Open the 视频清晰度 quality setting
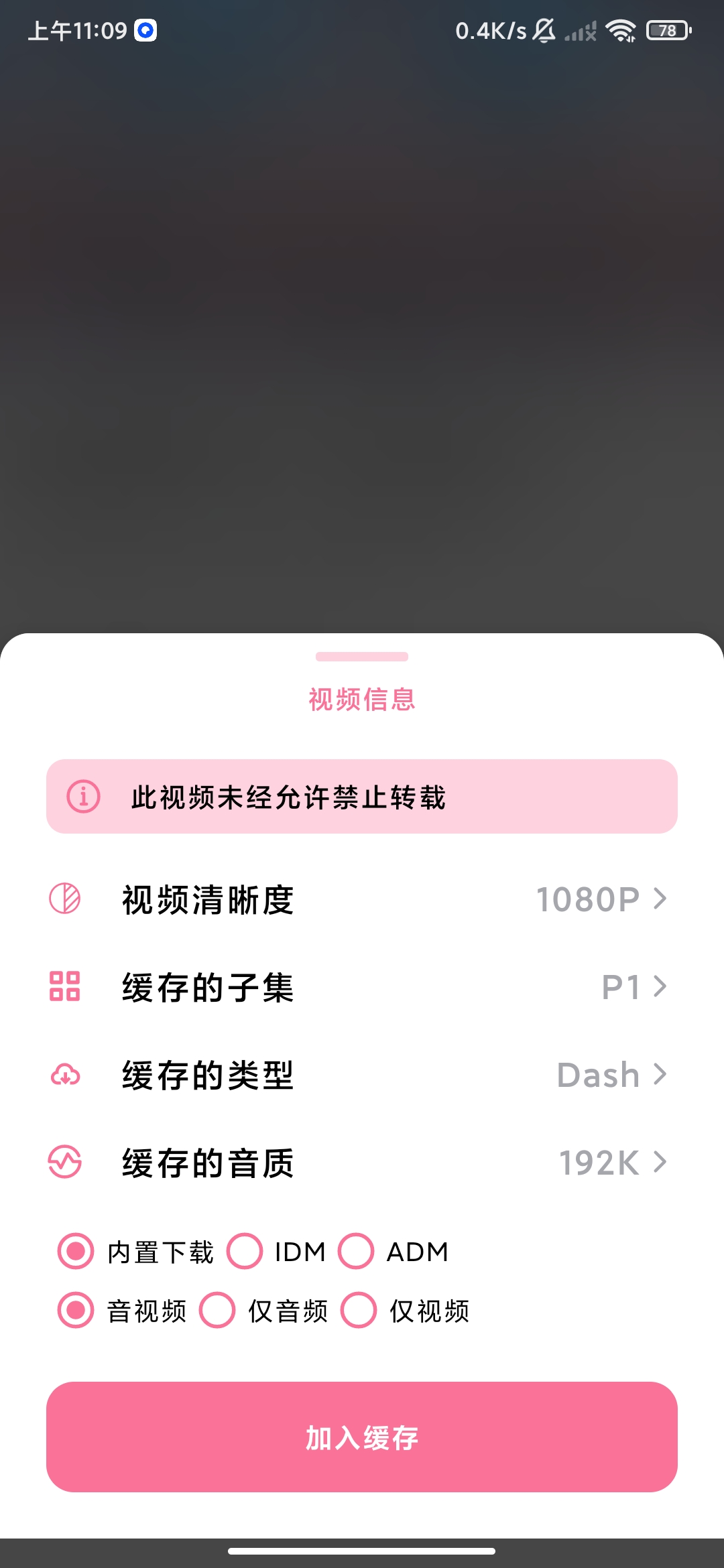 (x=362, y=899)
